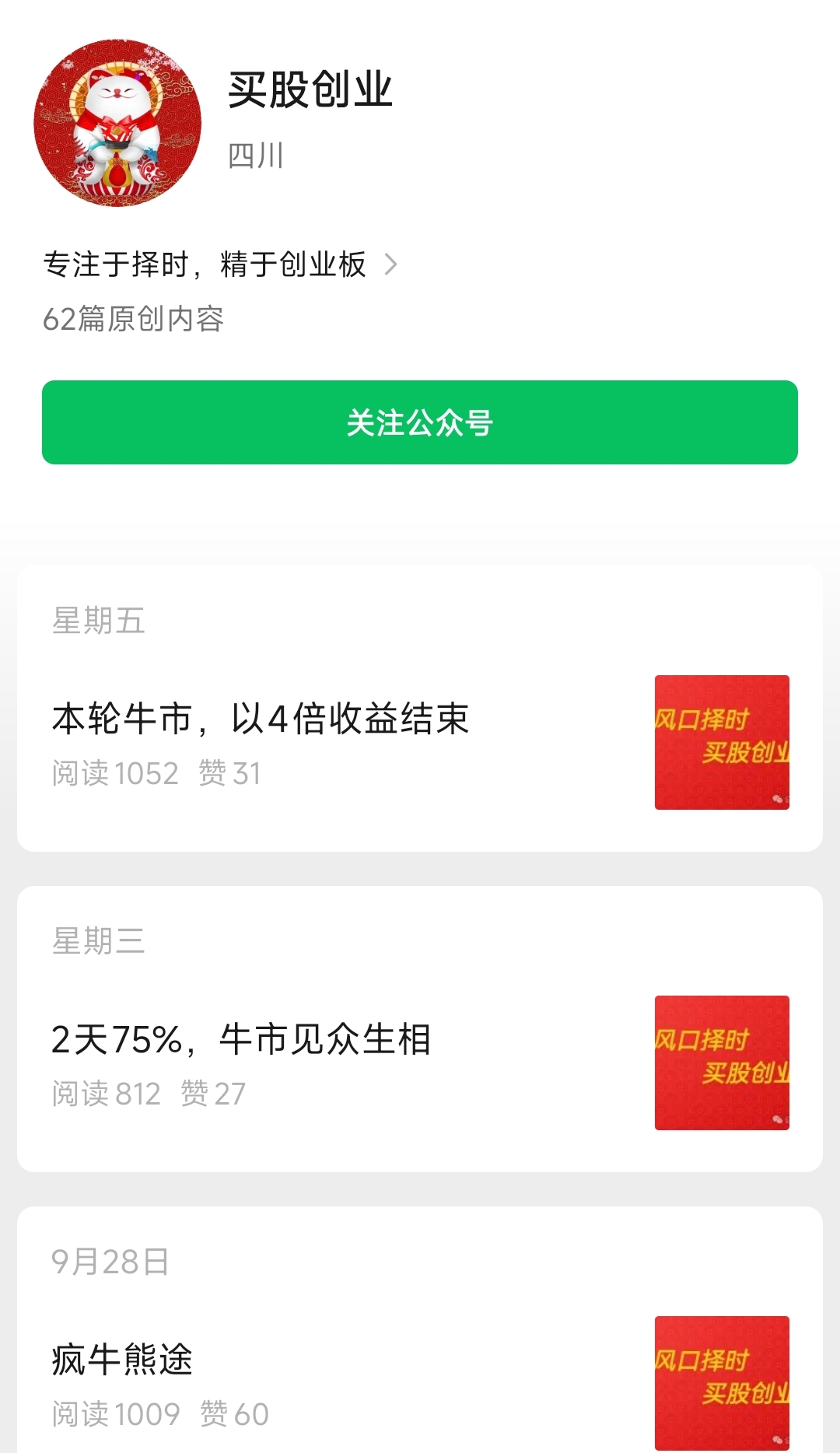Tap the 关注公众号 follow button

(420, 422)
